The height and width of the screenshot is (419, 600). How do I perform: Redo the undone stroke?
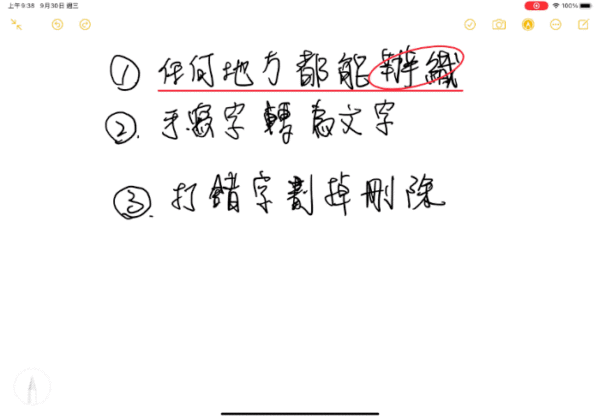(x=85, y=24)
